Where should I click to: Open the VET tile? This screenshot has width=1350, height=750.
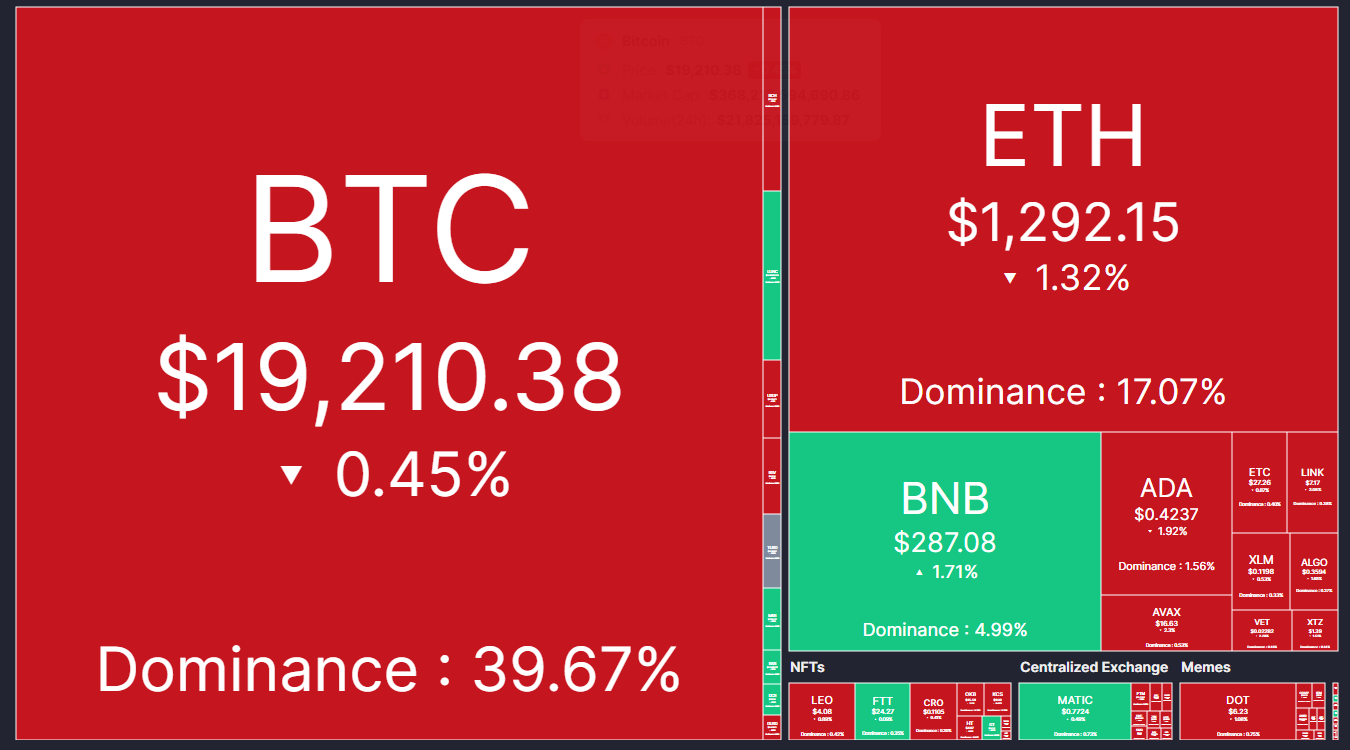tap(1261, 630)
